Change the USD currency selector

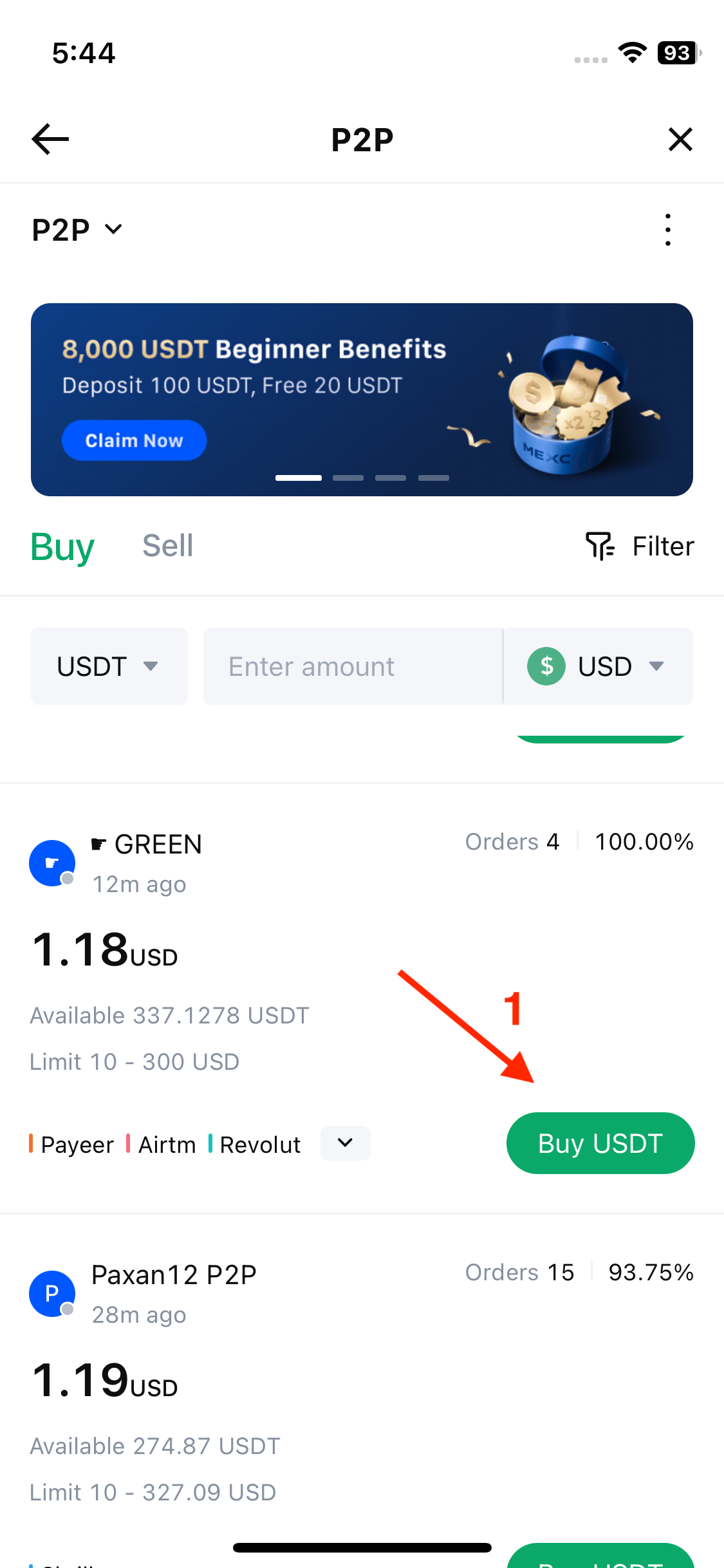[597, 666]
